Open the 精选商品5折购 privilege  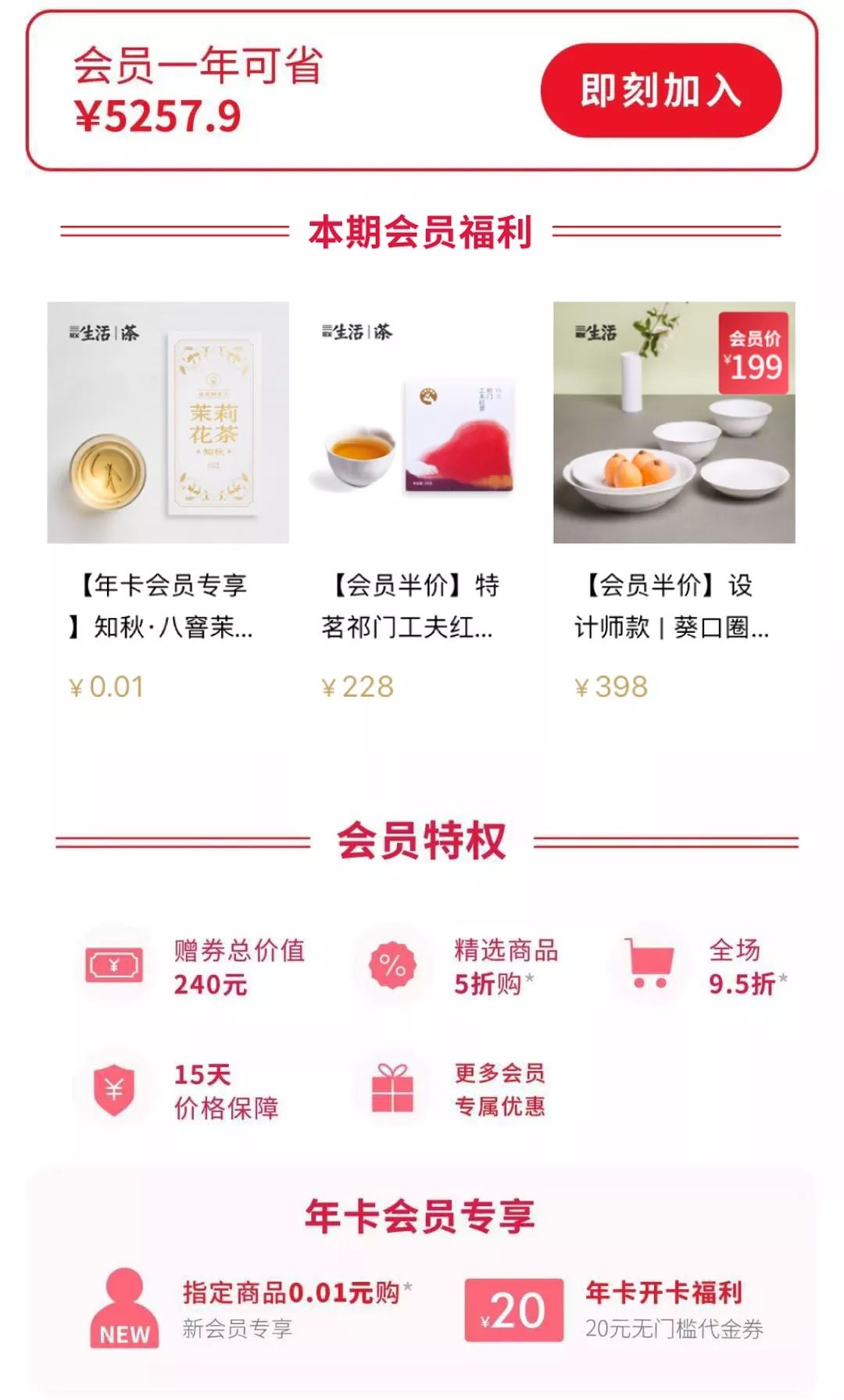(x=461, y=967)
